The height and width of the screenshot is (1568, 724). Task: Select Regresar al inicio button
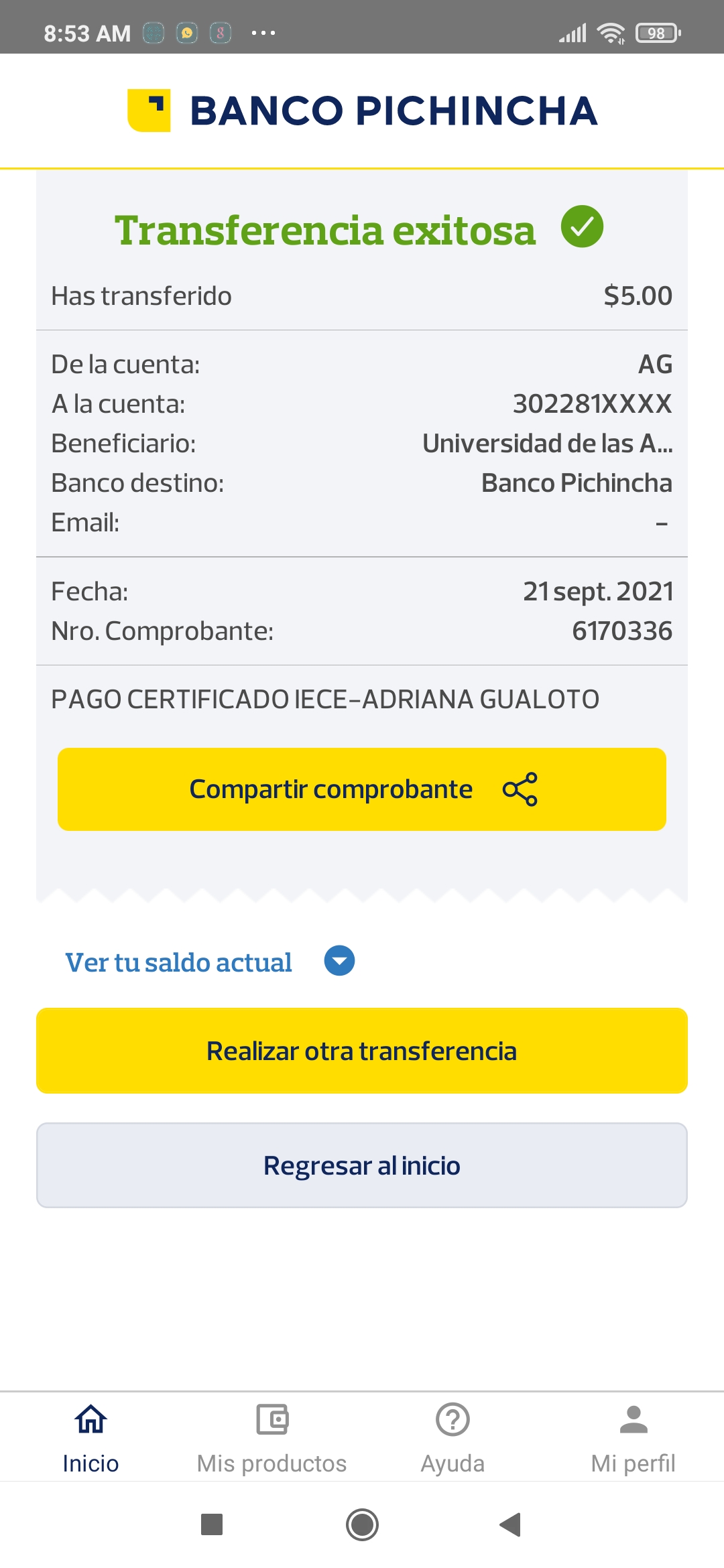[x=362, y=1165]
